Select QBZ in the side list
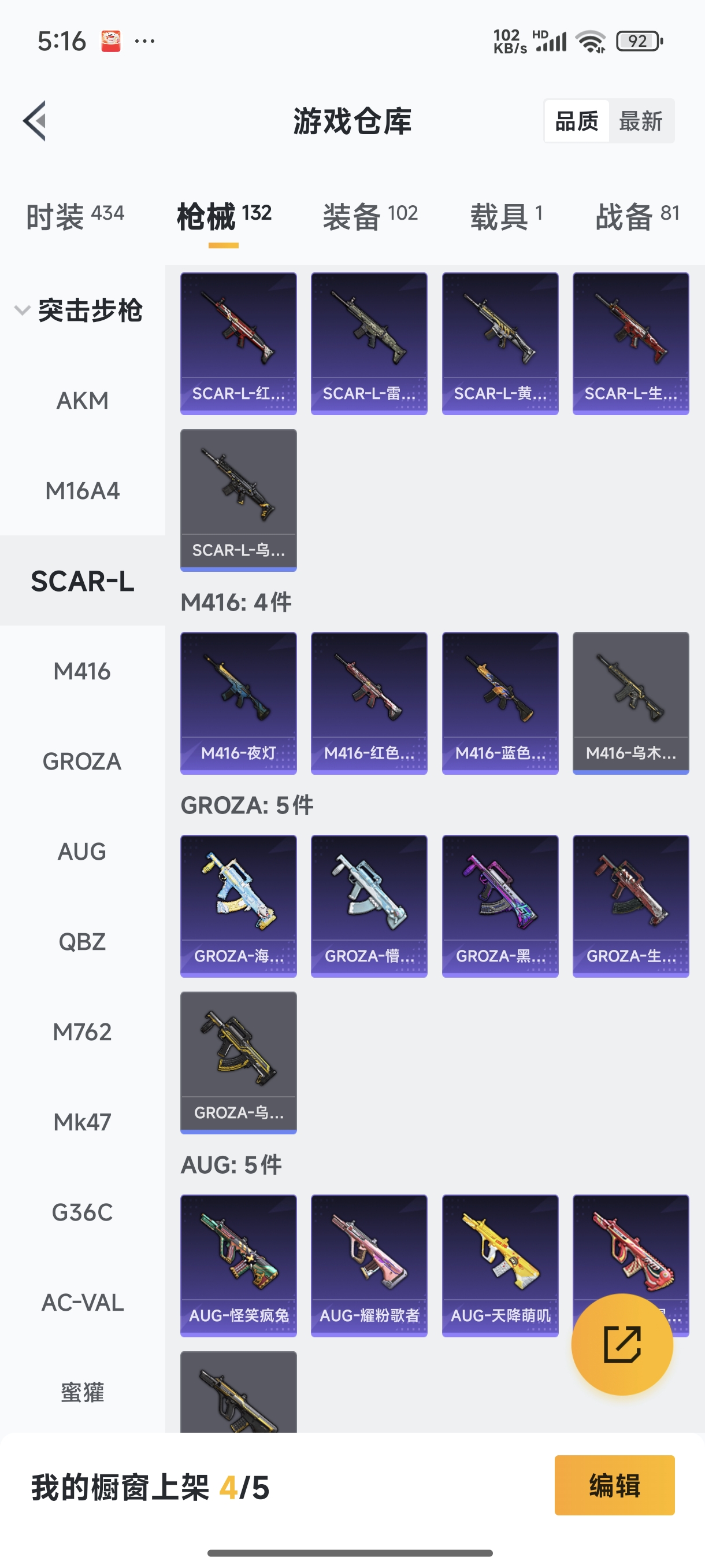 pos(82,942)
